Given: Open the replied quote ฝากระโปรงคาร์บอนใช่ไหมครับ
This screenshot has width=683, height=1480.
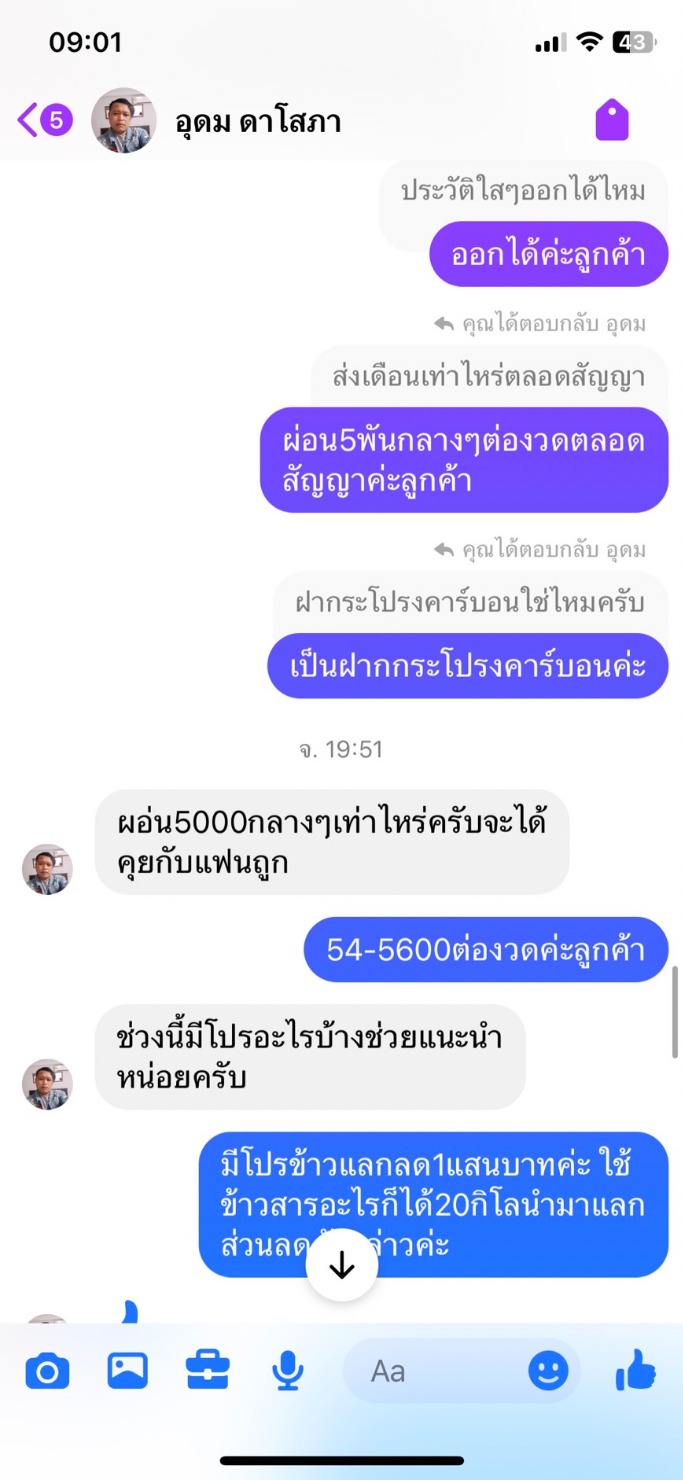Looking at the screenshot, I should click(469, 603).
